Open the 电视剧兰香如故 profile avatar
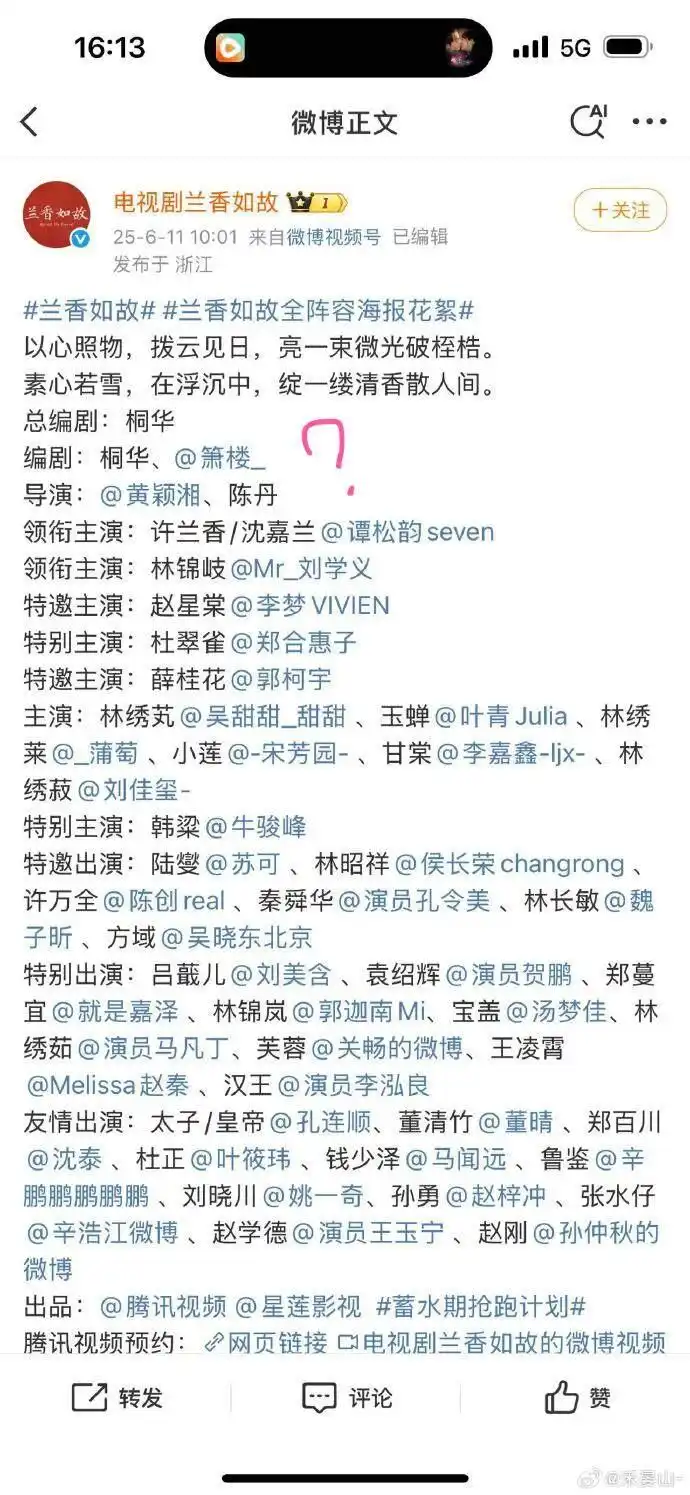The width and height of the screenshot is (690, 1495). coord(57,215)
